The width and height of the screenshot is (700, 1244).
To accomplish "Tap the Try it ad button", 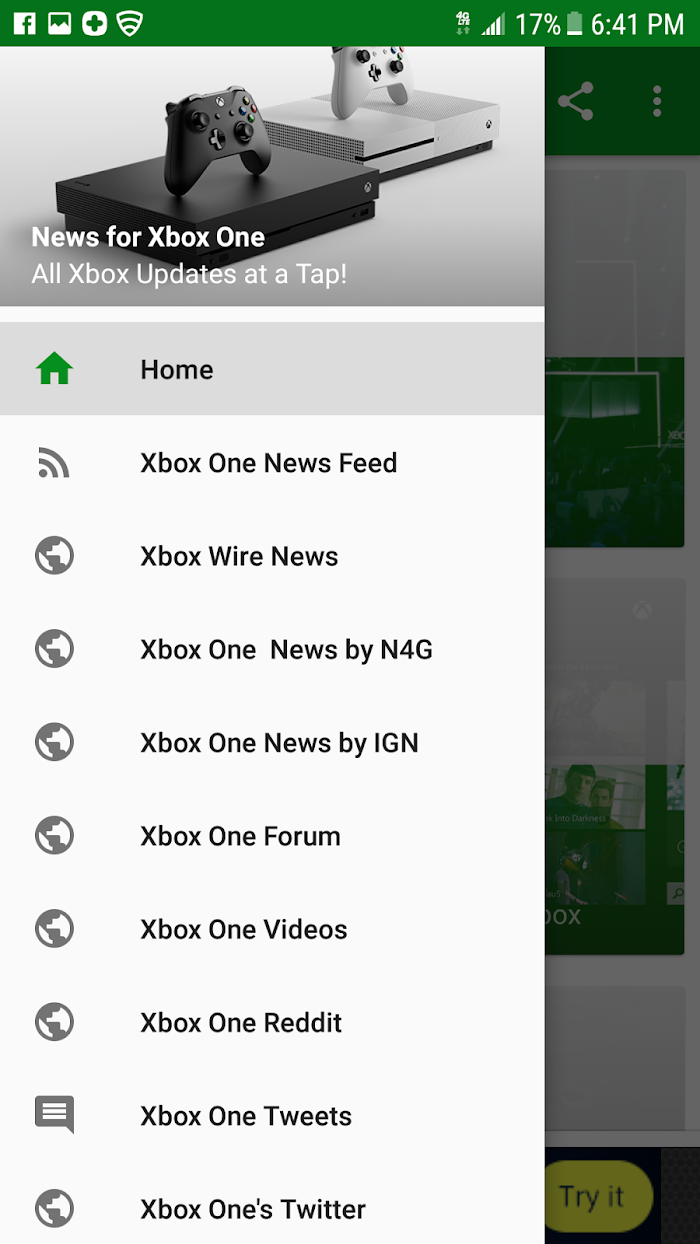I will [597, 1196].
